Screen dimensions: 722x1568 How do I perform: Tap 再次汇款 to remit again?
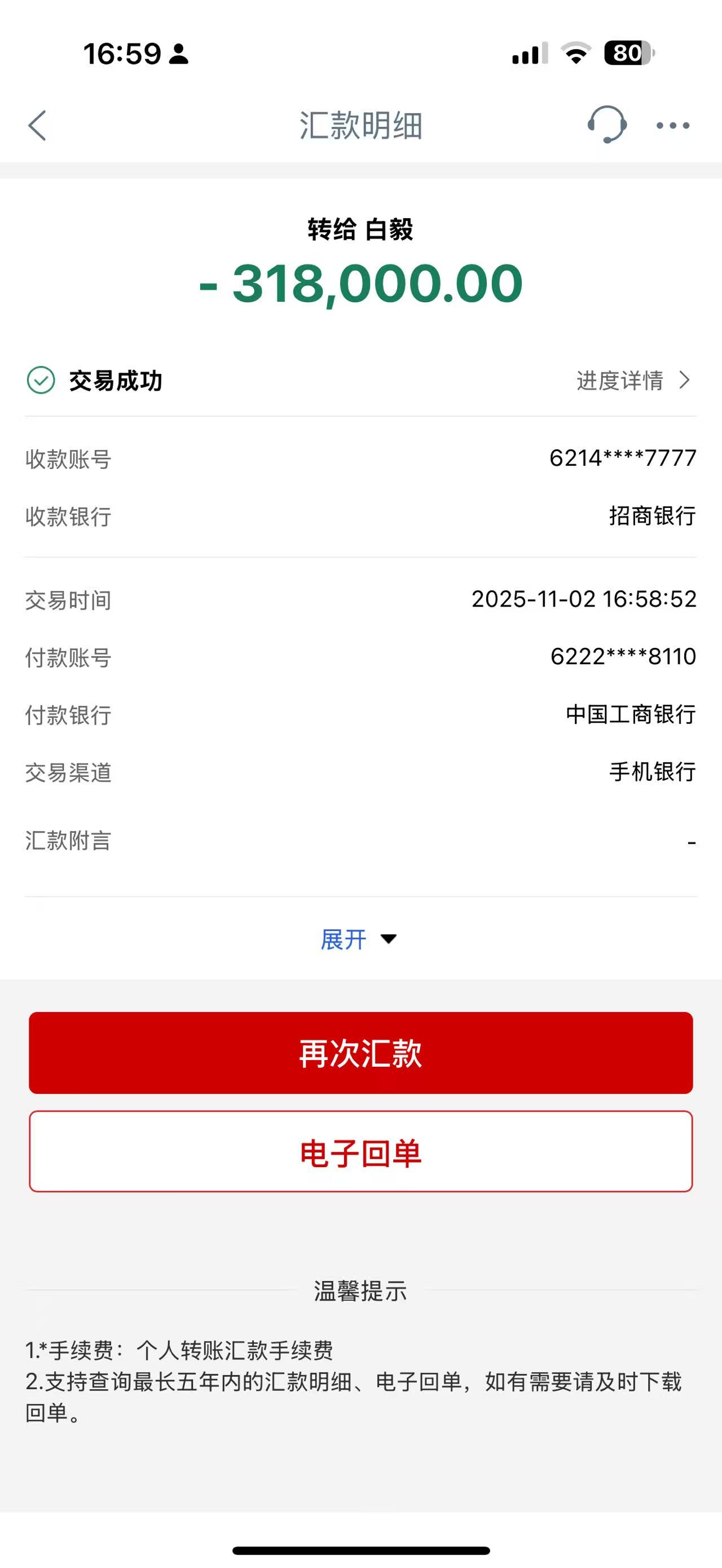(x=361, y=1053)
